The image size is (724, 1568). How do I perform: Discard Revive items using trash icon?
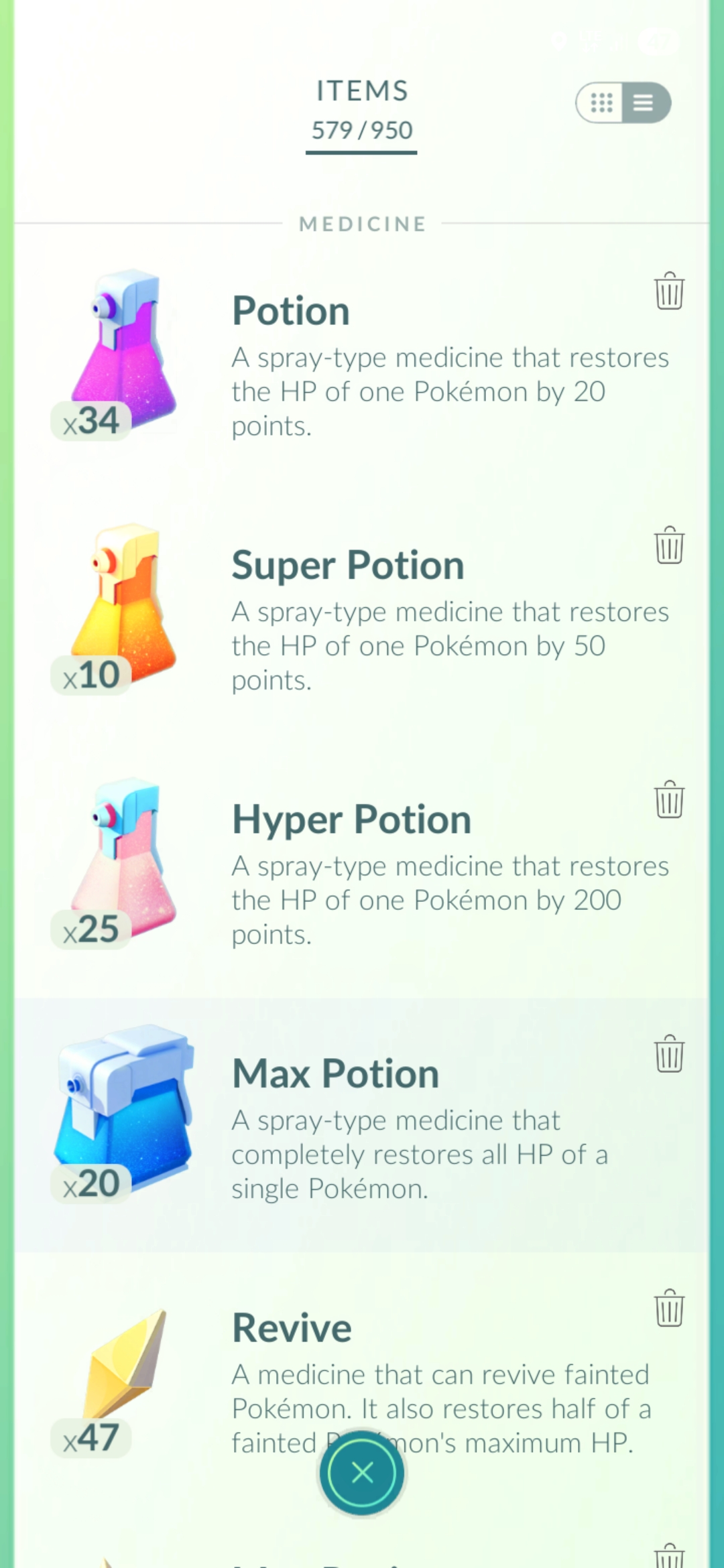point(669,1308)
